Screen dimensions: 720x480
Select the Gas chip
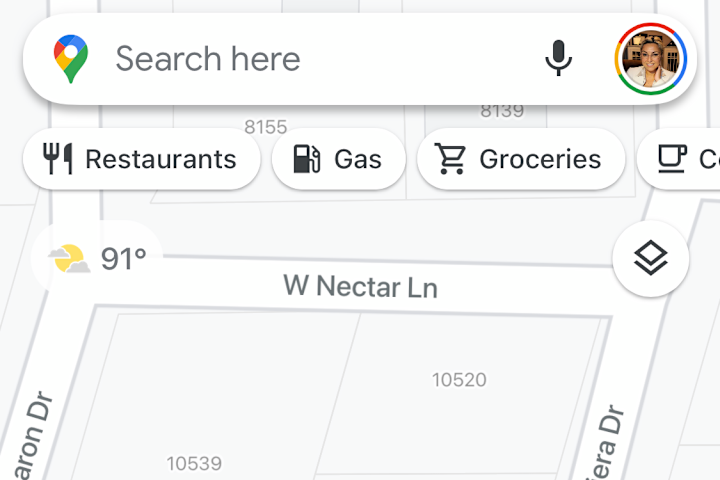(338, 159)
